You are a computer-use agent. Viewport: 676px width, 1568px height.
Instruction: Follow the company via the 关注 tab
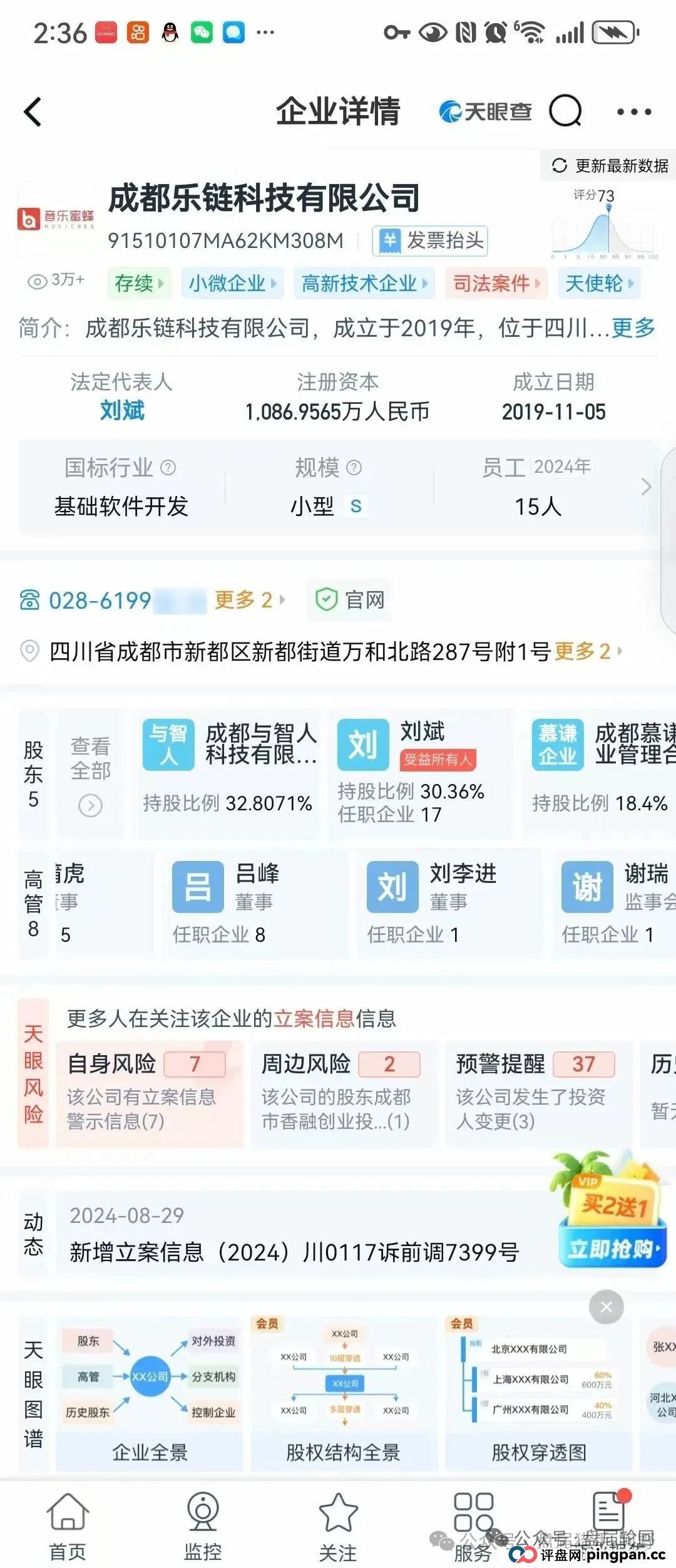pyautogui.click(x=338, y=1525)
